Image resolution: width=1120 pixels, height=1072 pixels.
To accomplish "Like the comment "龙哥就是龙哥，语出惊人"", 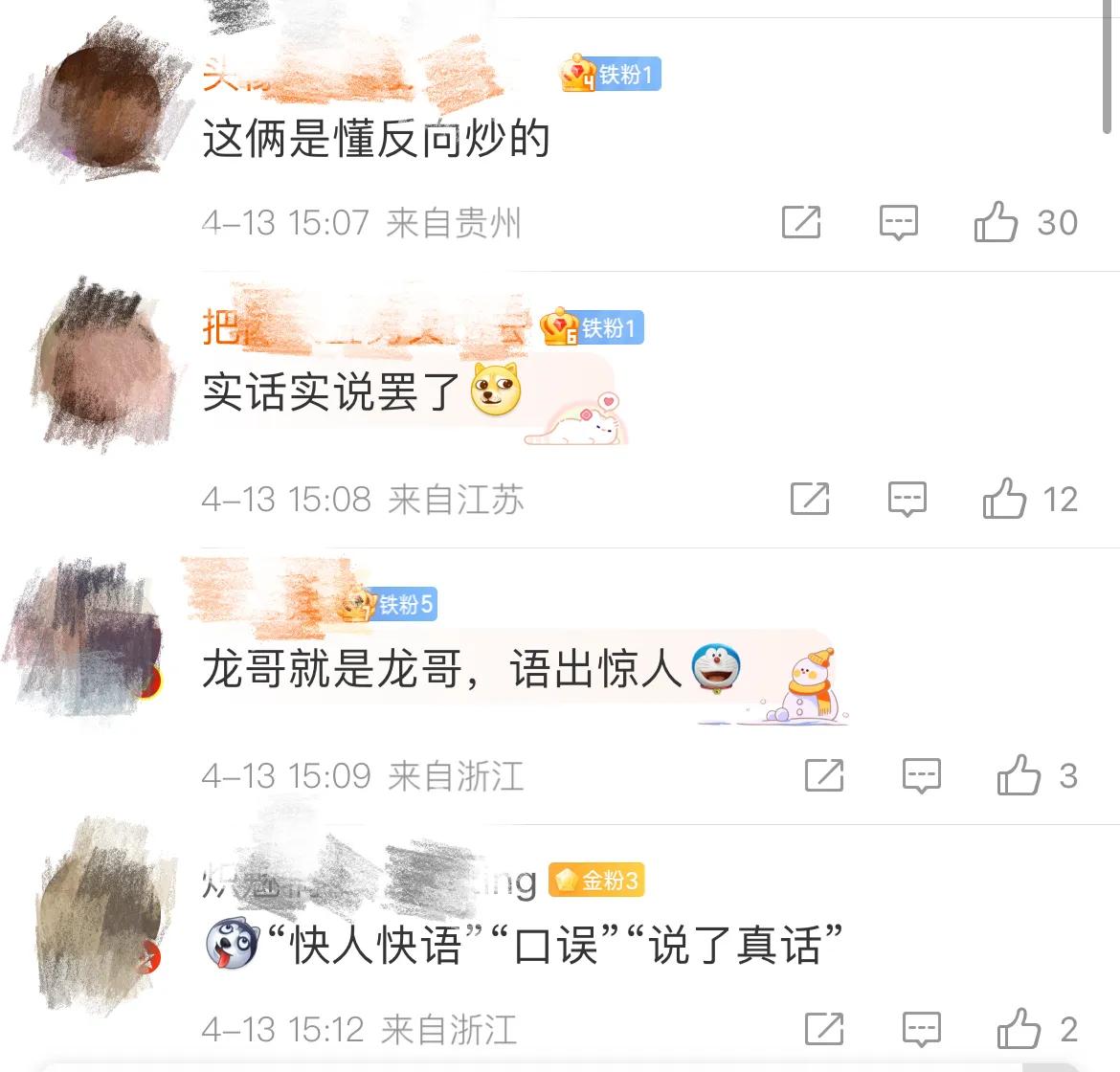I will (x=1019, y=775).
